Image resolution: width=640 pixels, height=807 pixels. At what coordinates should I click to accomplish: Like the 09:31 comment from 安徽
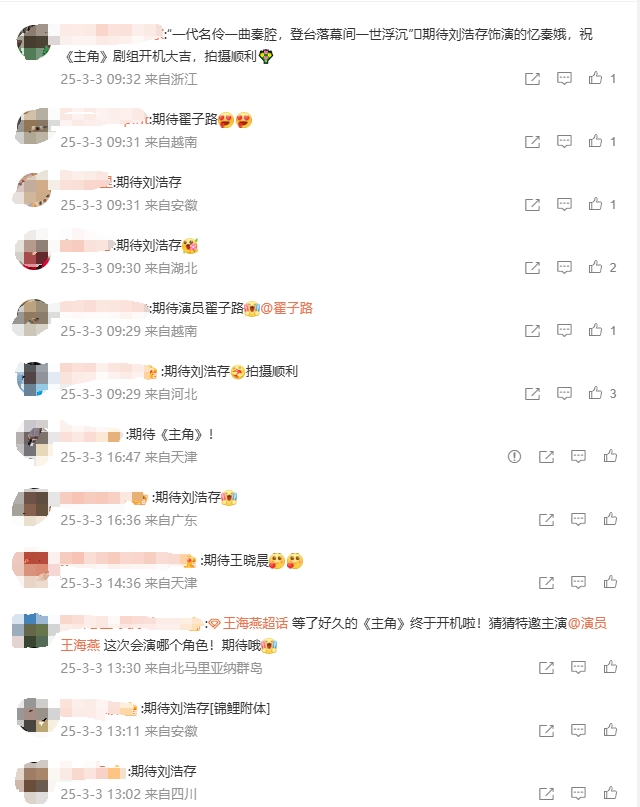click(x=596, y=205)
